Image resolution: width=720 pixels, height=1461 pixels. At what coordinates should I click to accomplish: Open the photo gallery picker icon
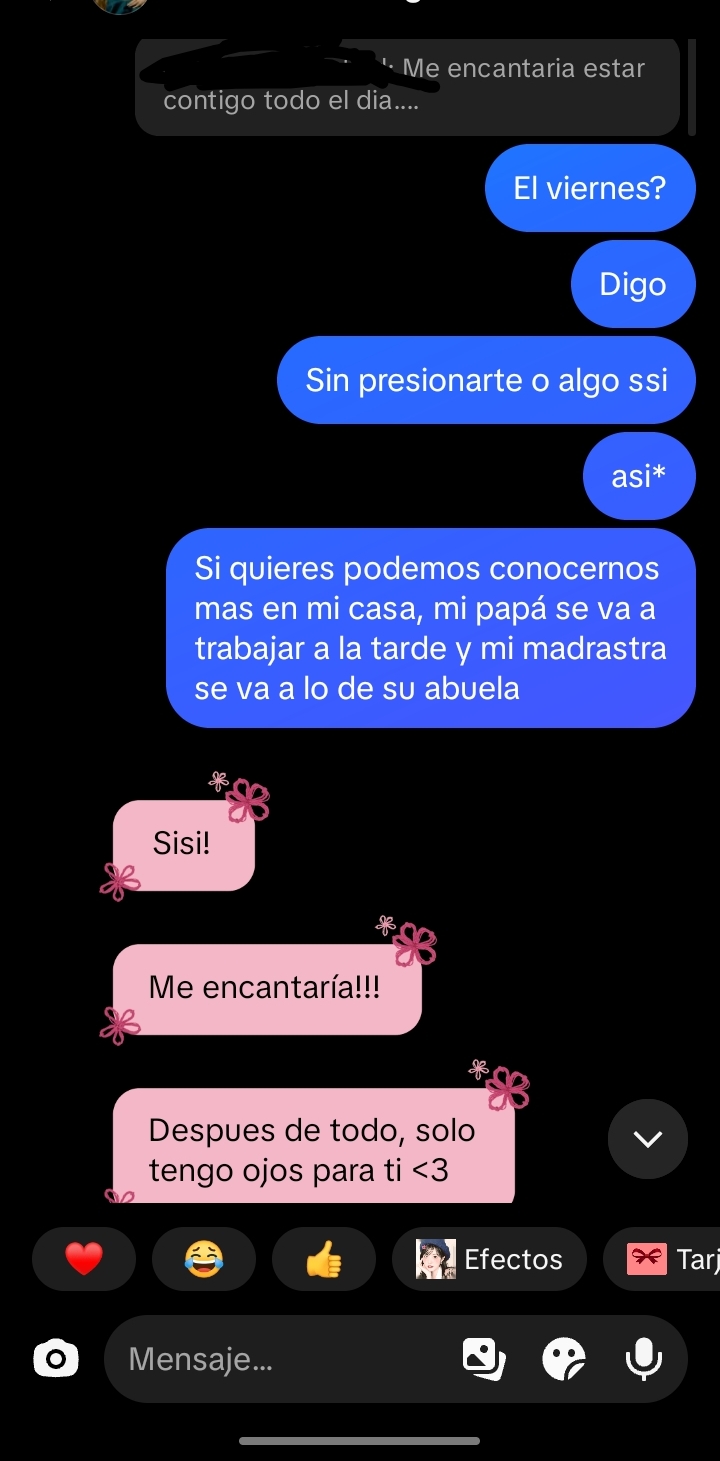coord(484,1359)
